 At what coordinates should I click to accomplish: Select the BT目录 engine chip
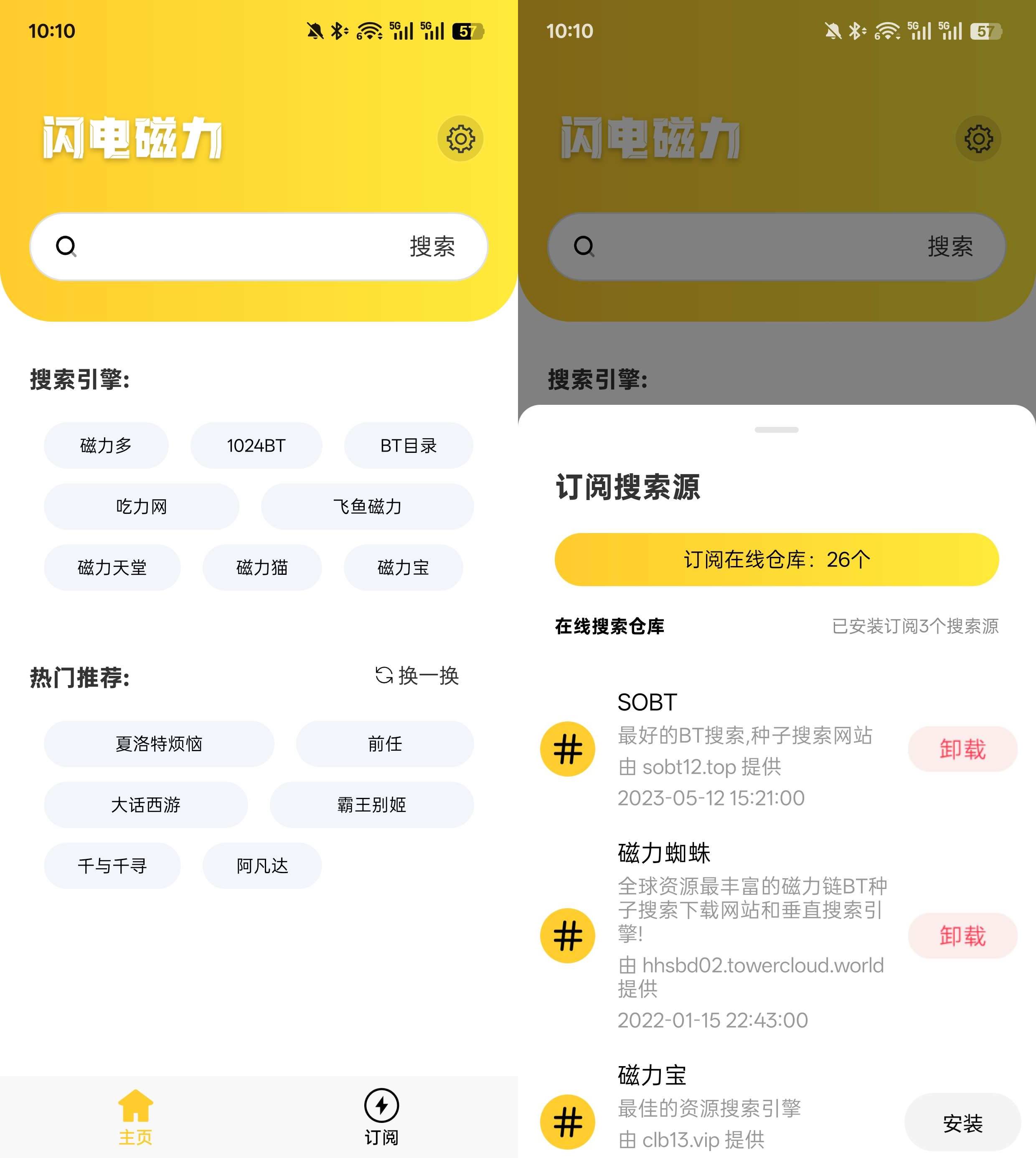pyautogui.click(x=408, y=445)
